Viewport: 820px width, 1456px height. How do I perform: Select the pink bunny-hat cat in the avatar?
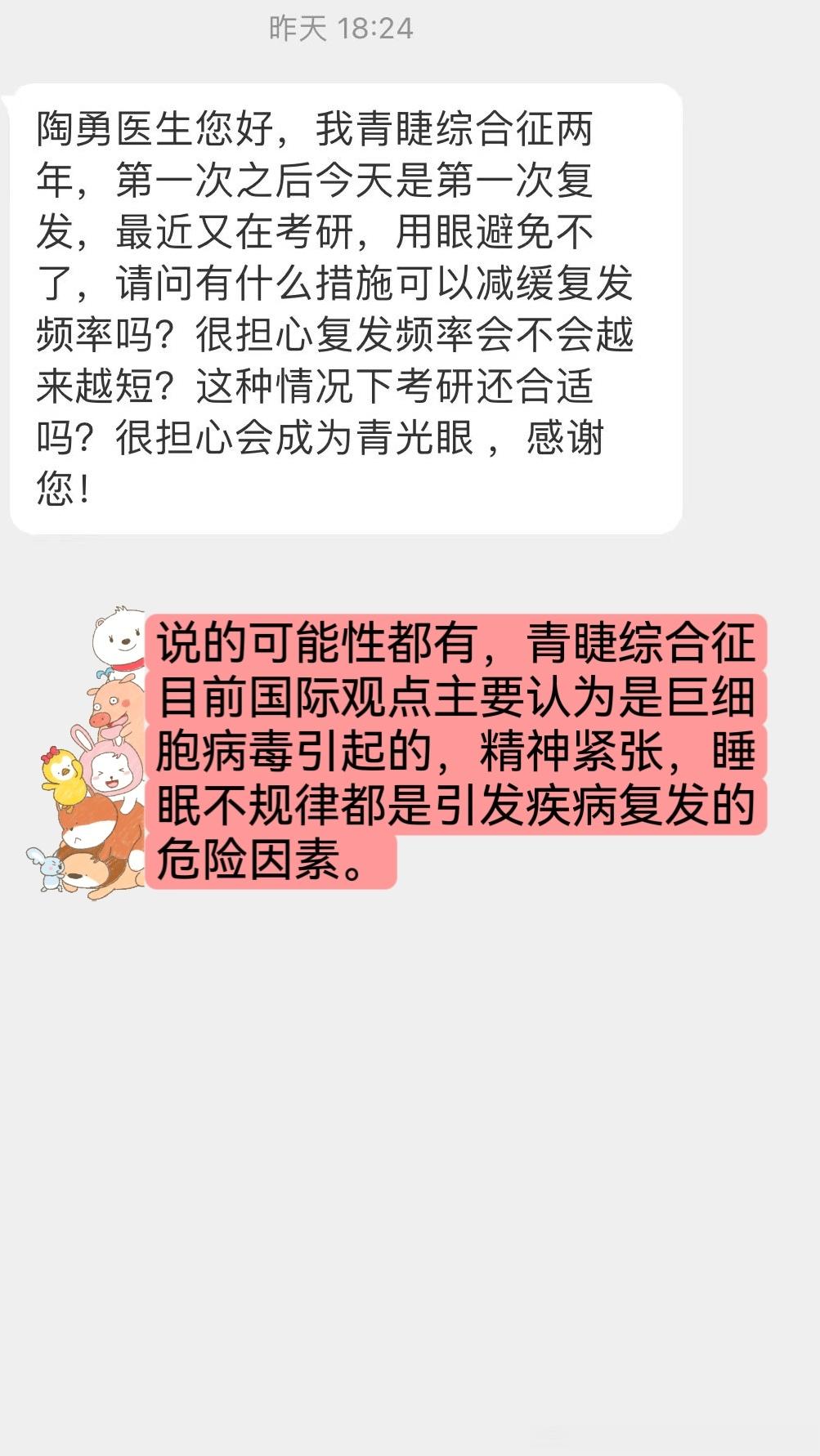110,772
